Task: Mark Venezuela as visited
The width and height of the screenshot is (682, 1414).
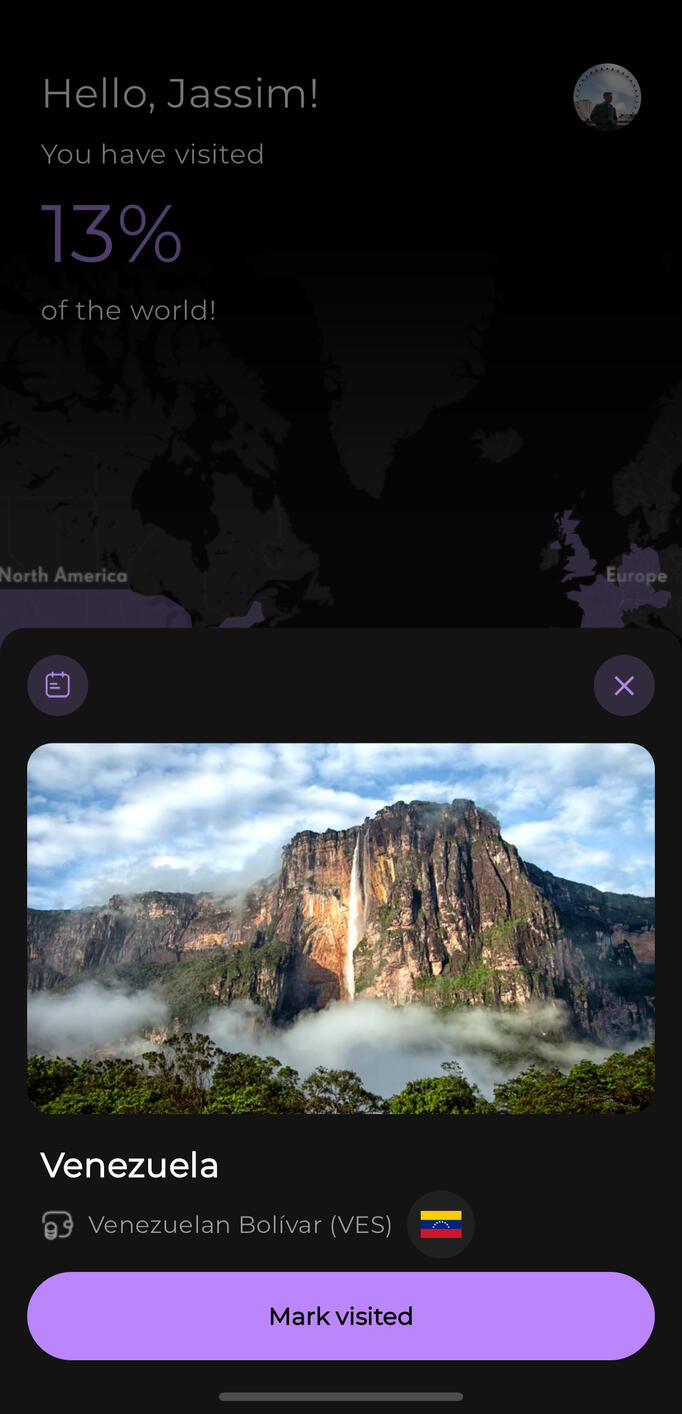Action: click(x=340, y=1315)
